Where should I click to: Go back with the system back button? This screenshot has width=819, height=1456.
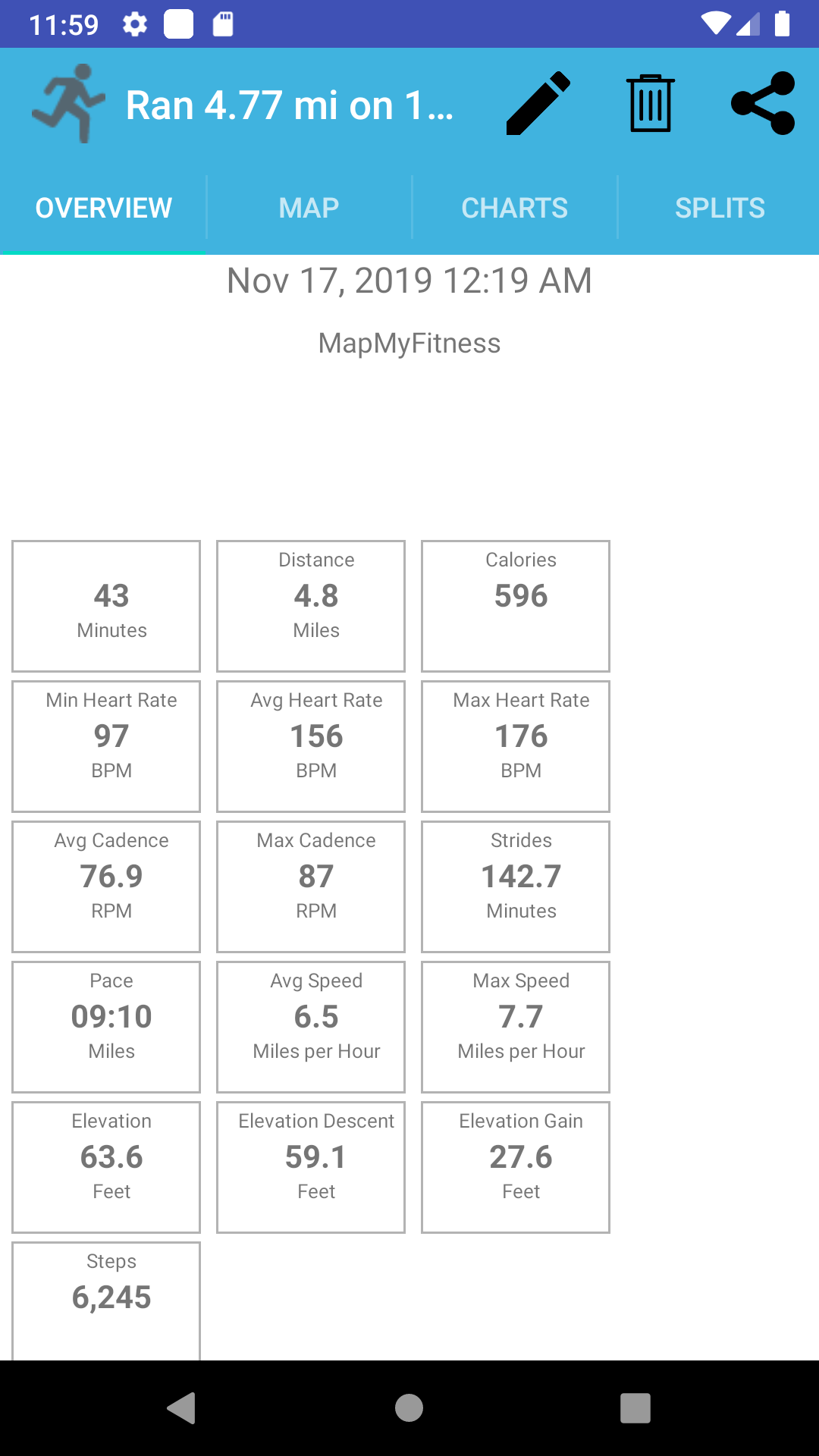[182, 1408]
